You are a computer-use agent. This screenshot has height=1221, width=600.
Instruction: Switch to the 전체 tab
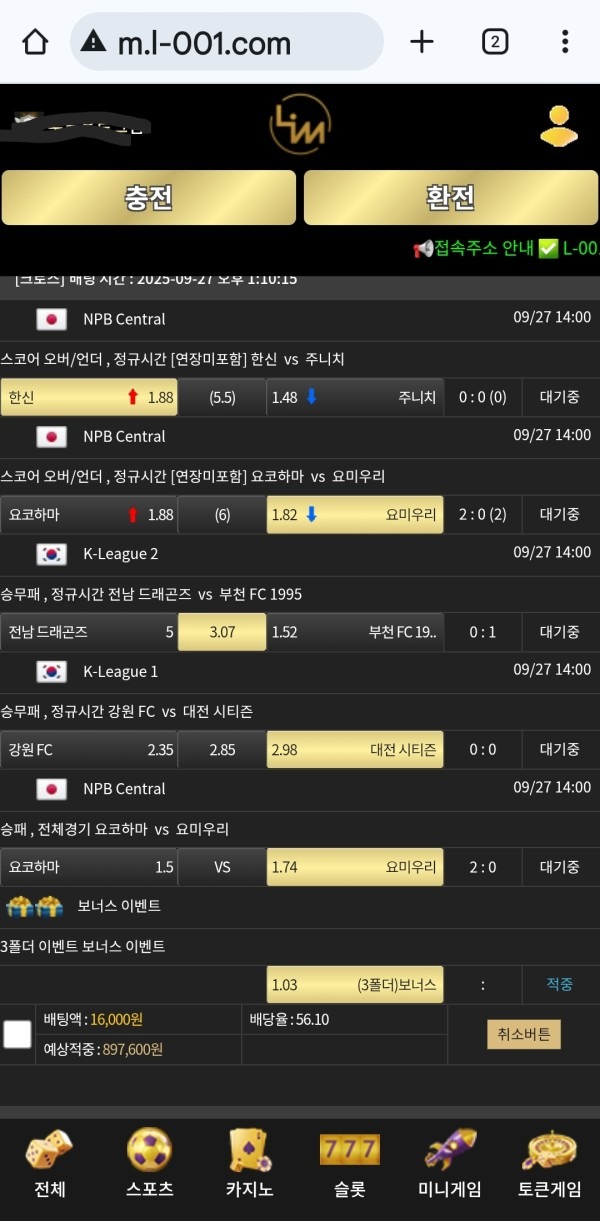point(49,1164)
